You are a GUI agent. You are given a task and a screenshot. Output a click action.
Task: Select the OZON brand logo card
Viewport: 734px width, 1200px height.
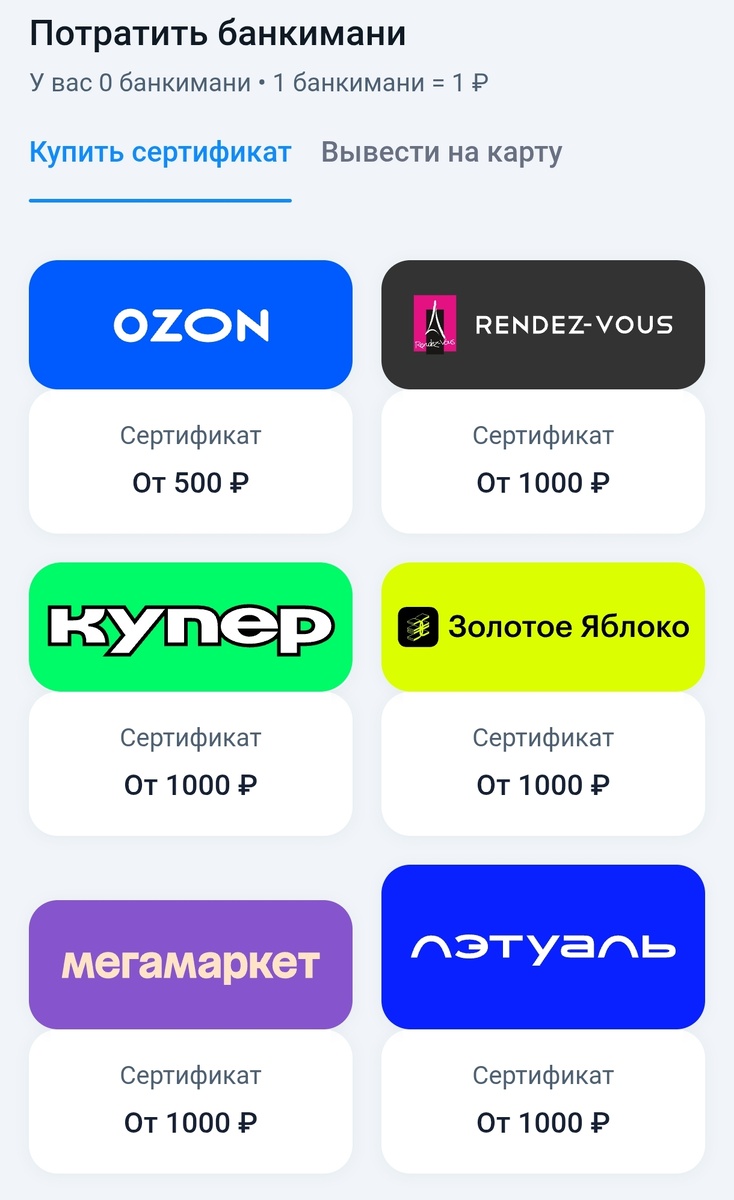190,323
